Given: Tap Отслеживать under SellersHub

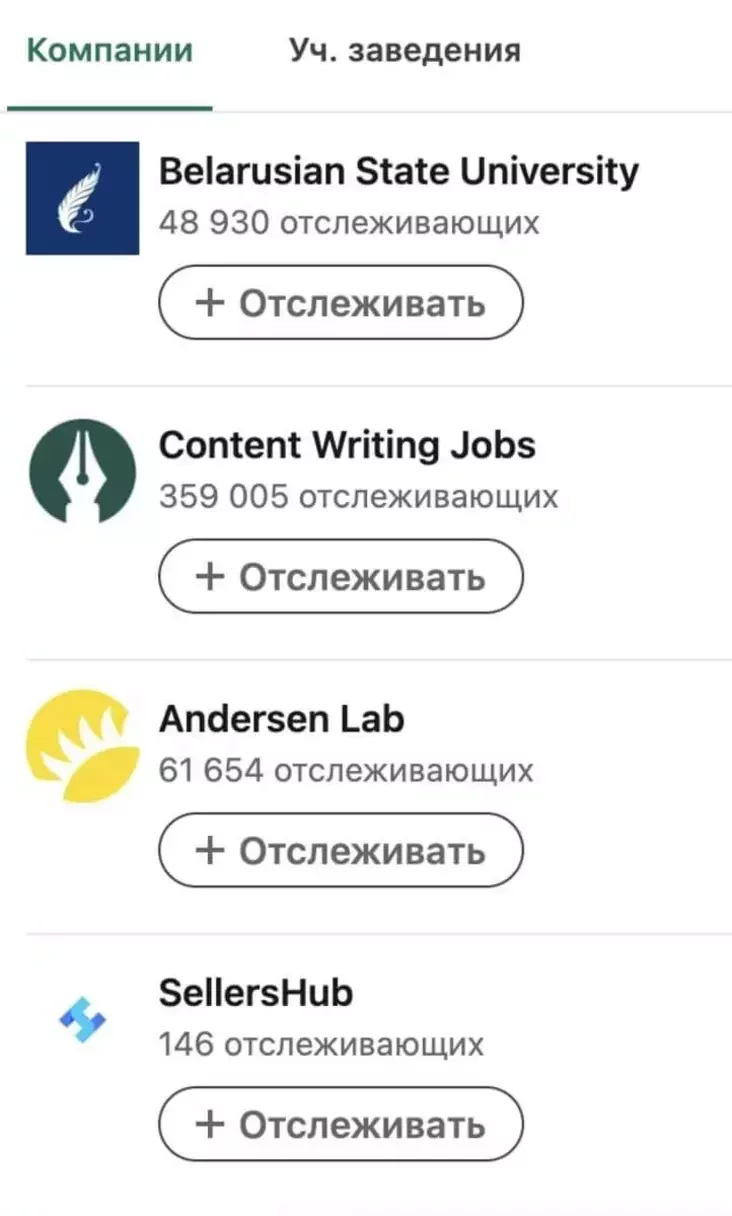Looking at the screenshot, I should tap(341, 1125).
